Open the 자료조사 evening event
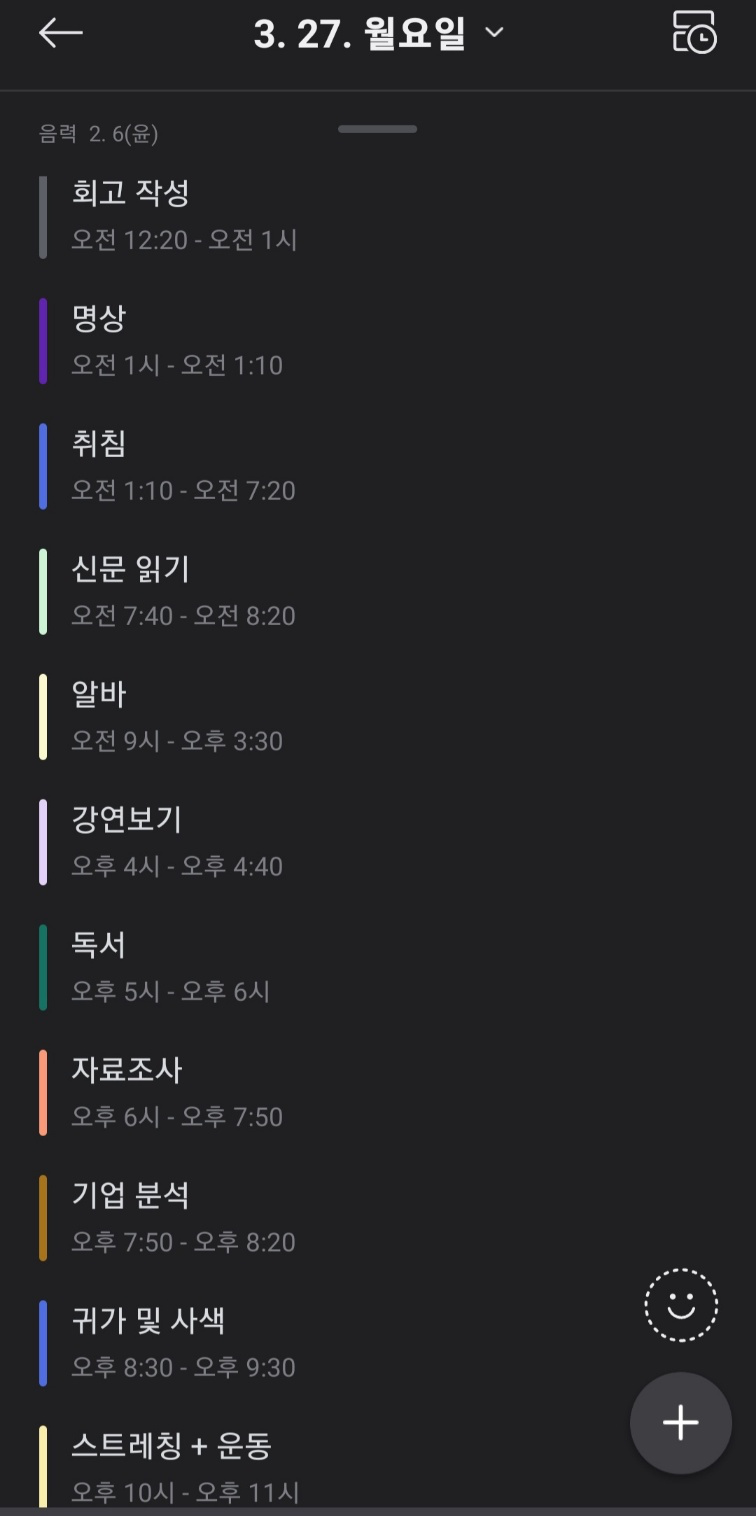The height and width of the screenshot is (1516, 756). pos(200,1090)
